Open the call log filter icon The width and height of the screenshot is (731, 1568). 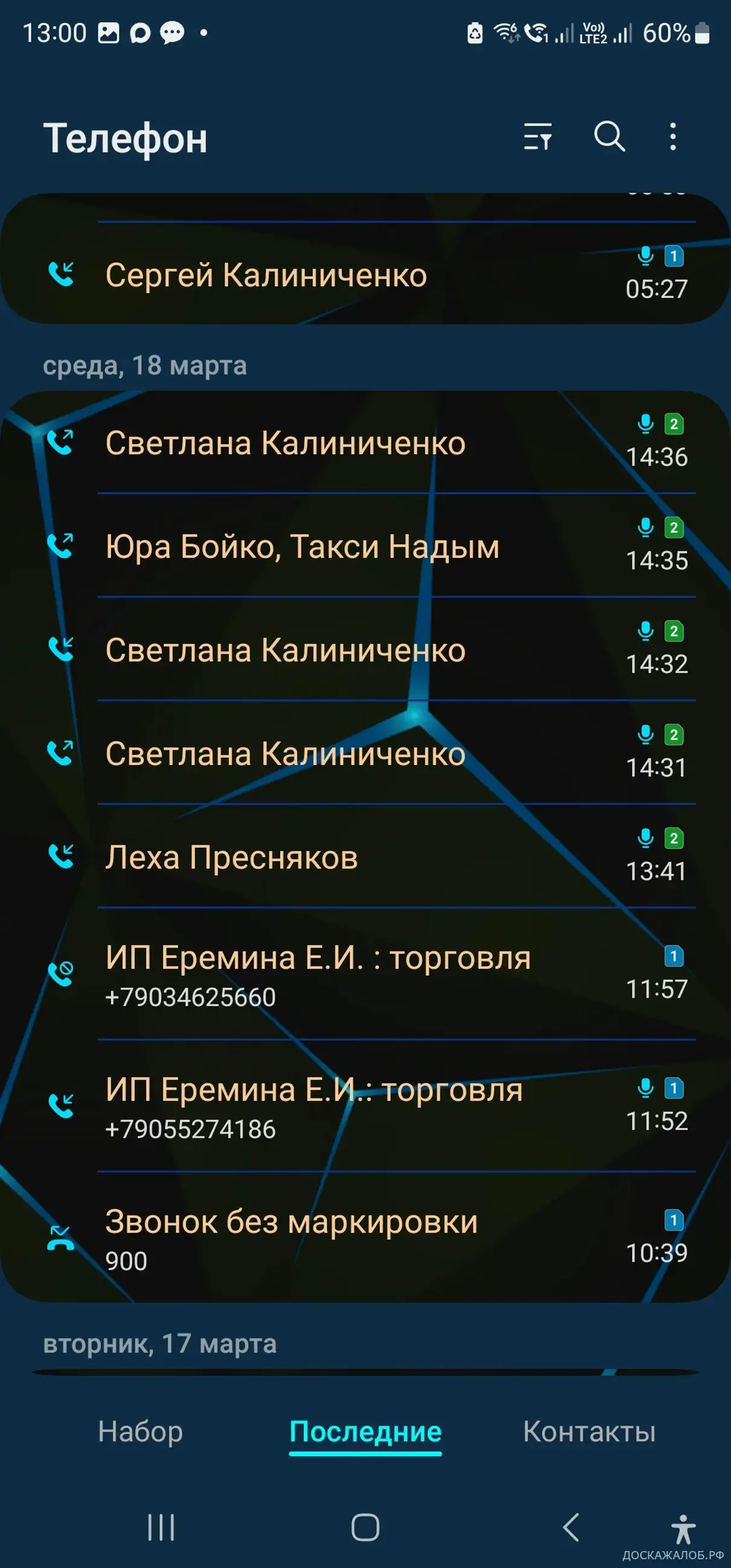[538, 137]
